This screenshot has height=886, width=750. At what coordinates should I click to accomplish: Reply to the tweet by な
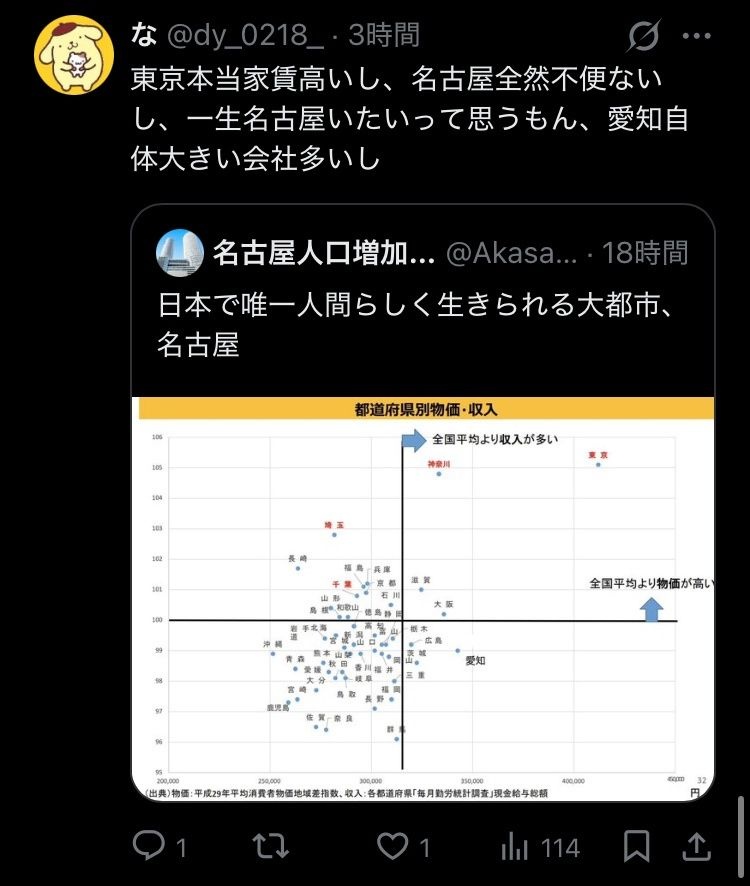pyautogui.click(x=150, y=848)
